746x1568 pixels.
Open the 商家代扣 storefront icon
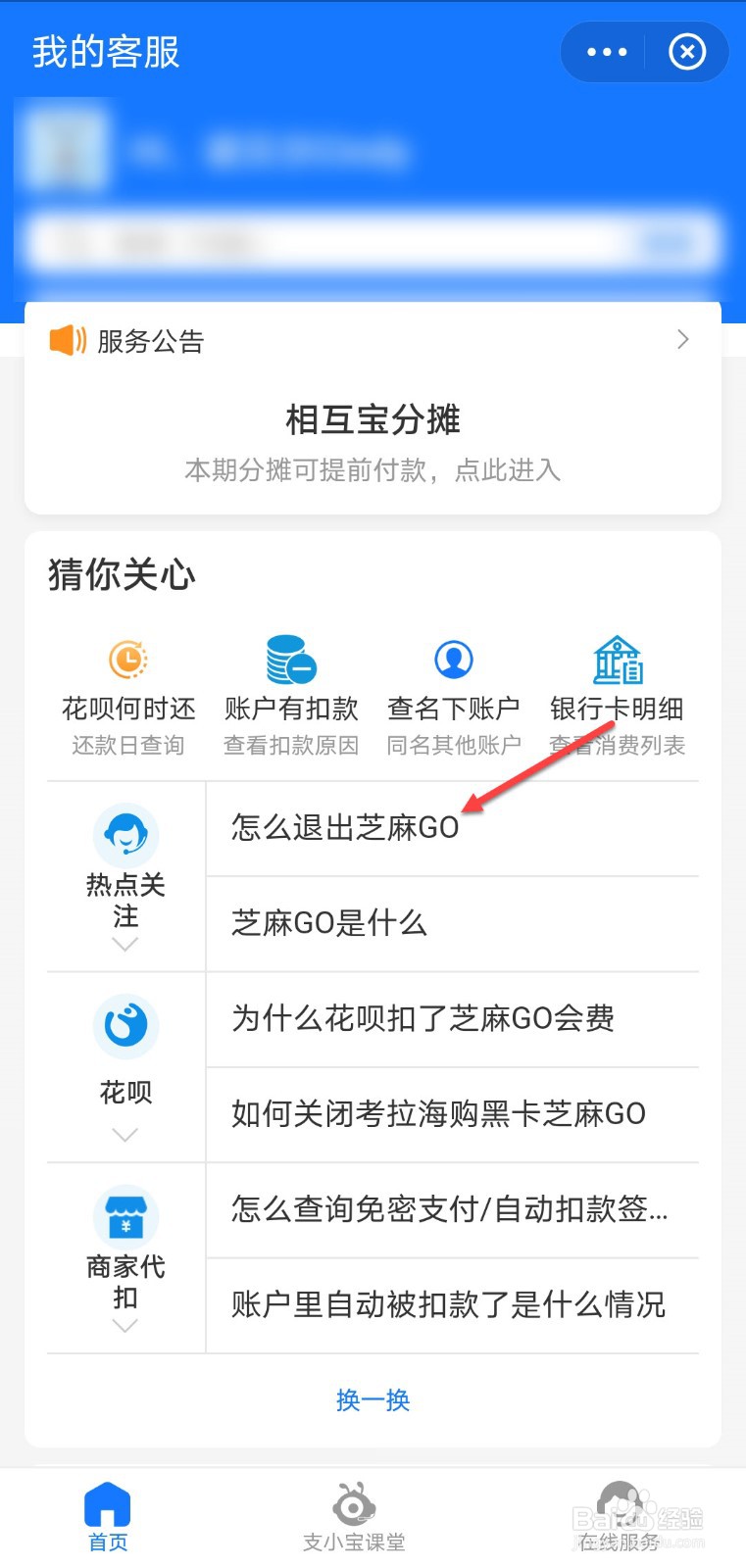(x=124, y=1215)
